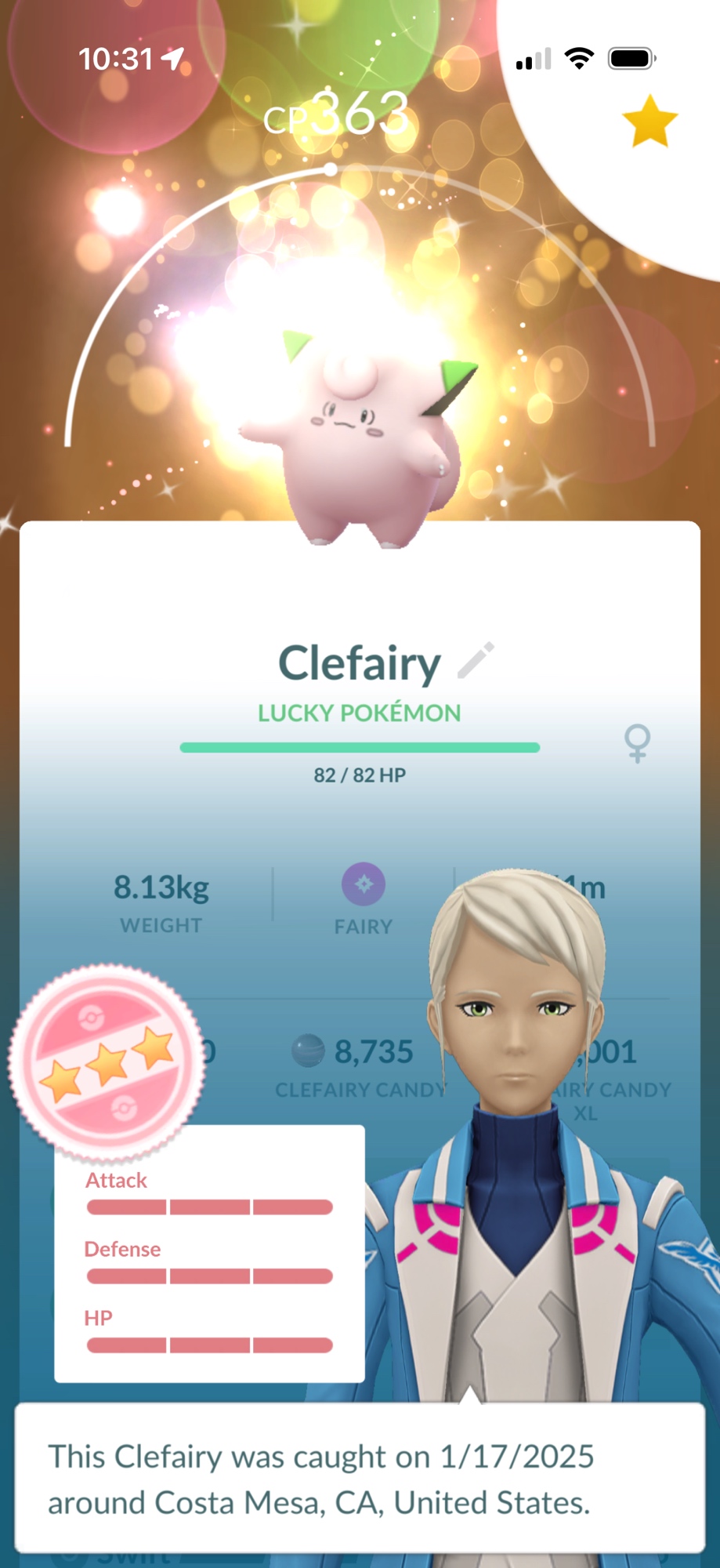Dismiss the appraisal speech bubble about Costa Mesa
The image size is (720, 1568).
tap(360, 1479)
